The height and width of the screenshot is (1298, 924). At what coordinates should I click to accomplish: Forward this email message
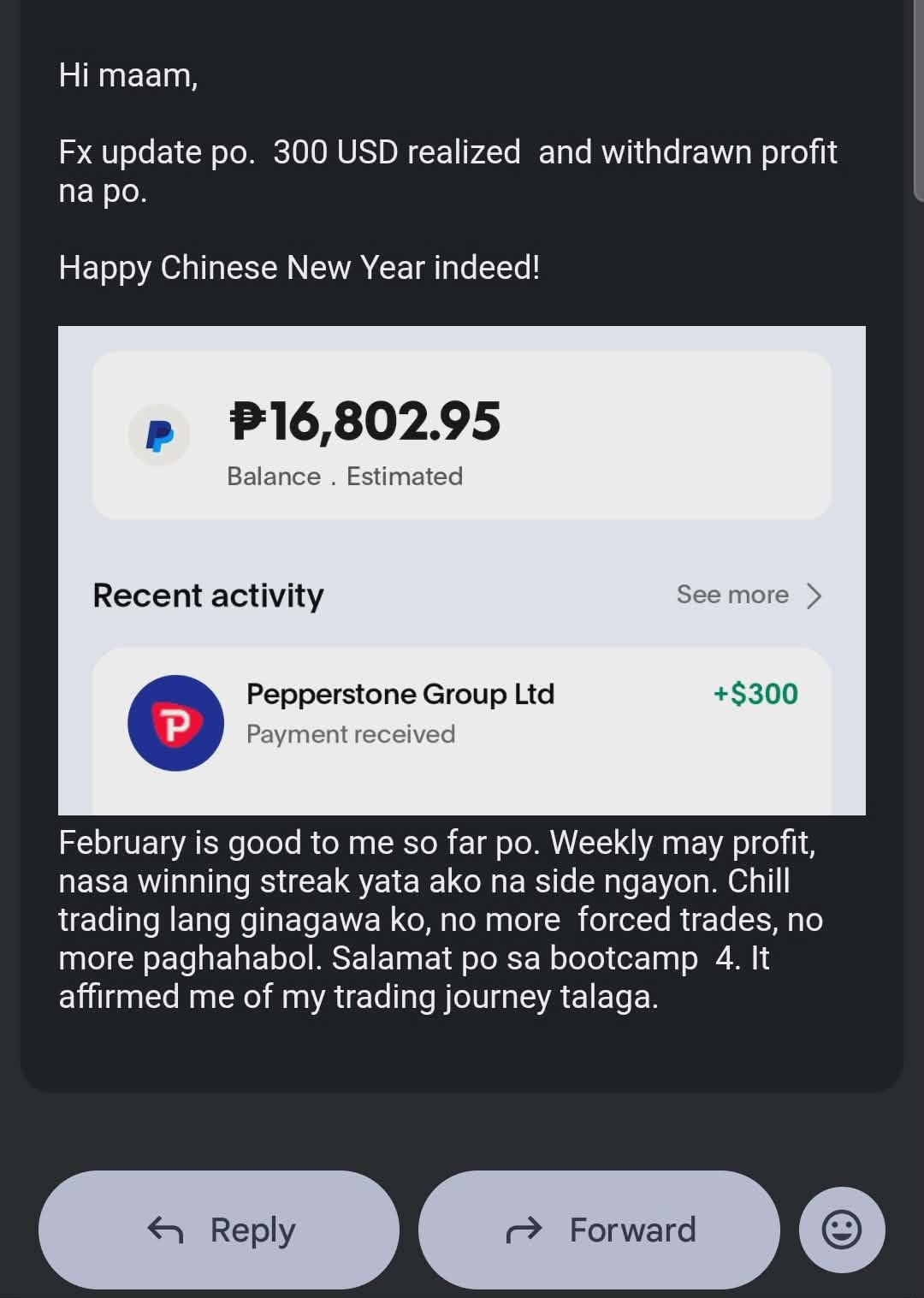[599, 1230]
